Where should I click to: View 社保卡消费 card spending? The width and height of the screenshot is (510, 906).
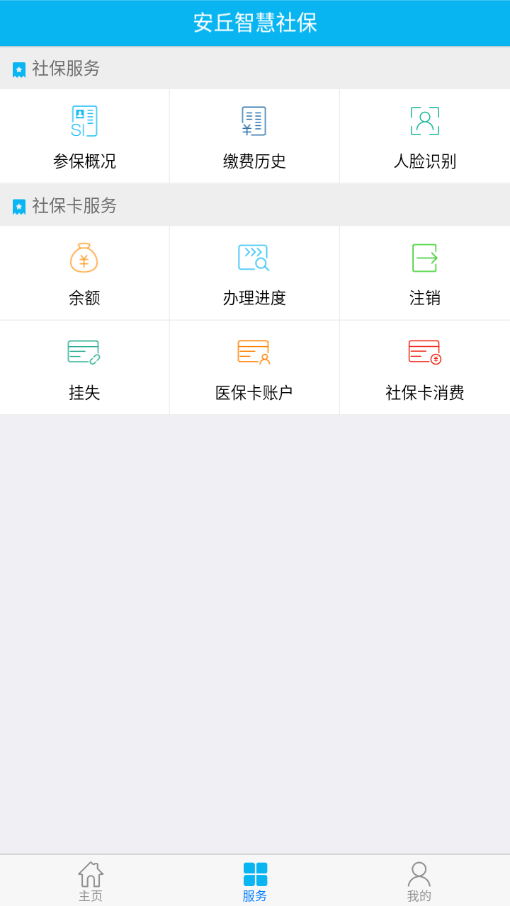[425, 367]
